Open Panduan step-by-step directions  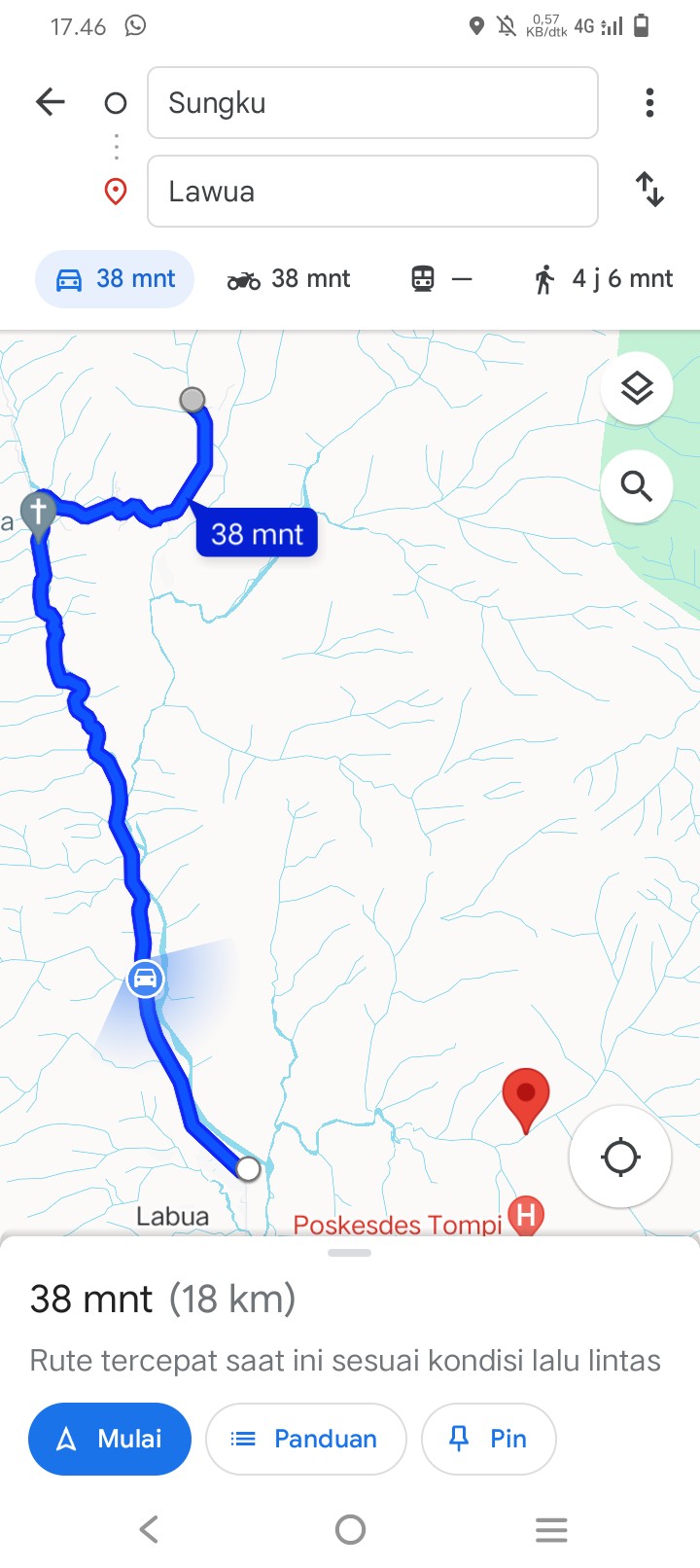306,1439
